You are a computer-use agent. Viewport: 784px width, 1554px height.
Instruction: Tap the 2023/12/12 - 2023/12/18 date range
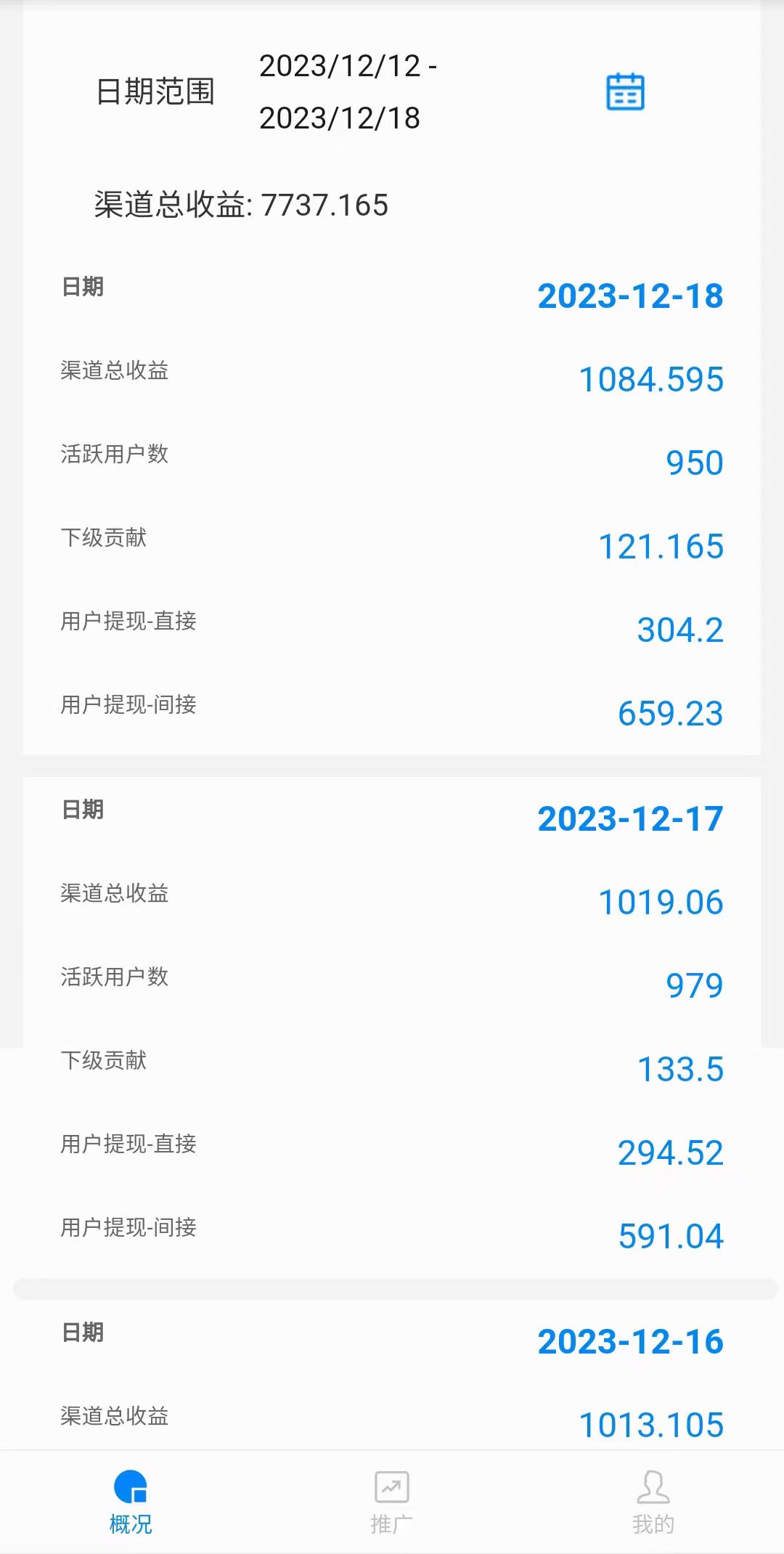[x=348, y=92]
